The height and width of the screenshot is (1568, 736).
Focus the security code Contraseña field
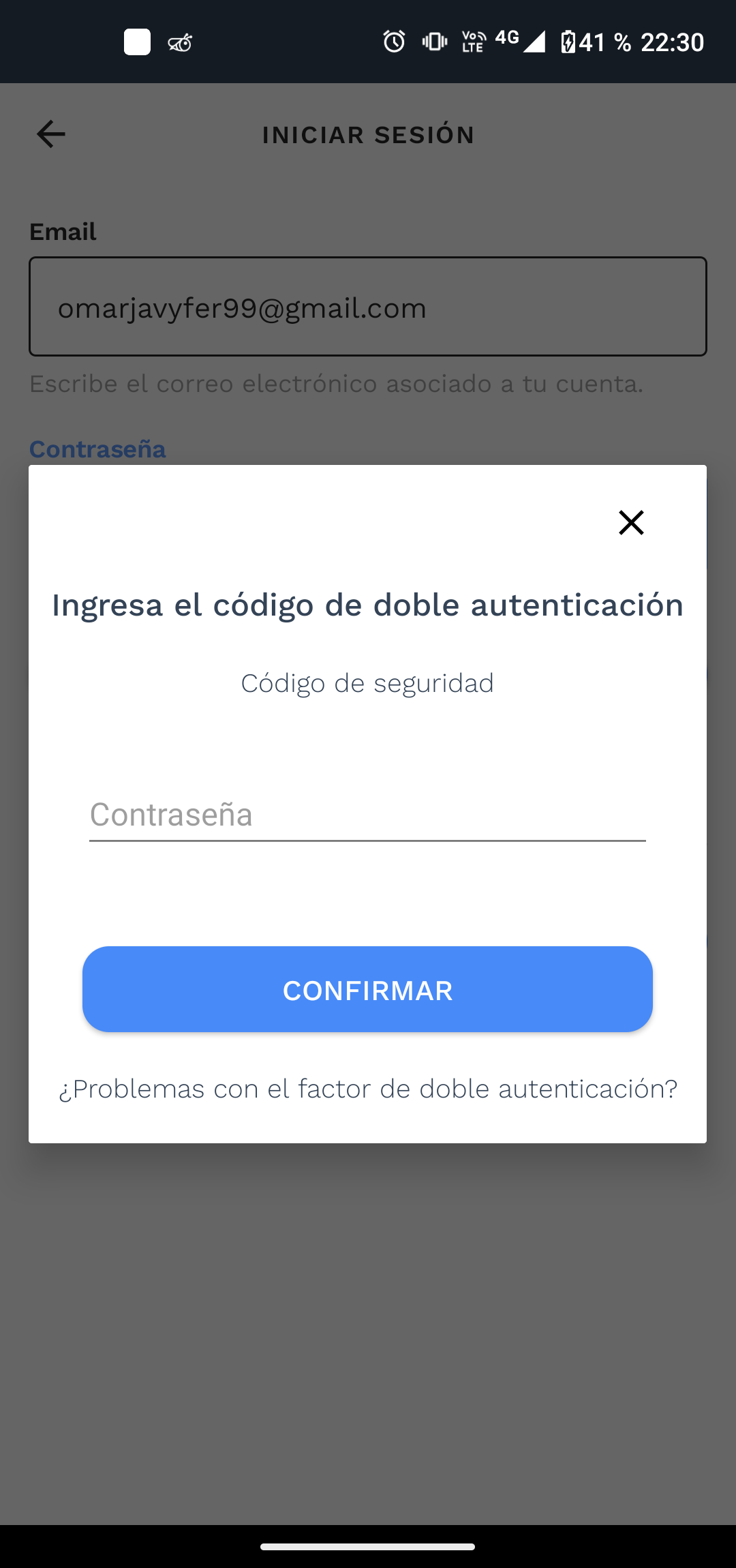[367, 815]
